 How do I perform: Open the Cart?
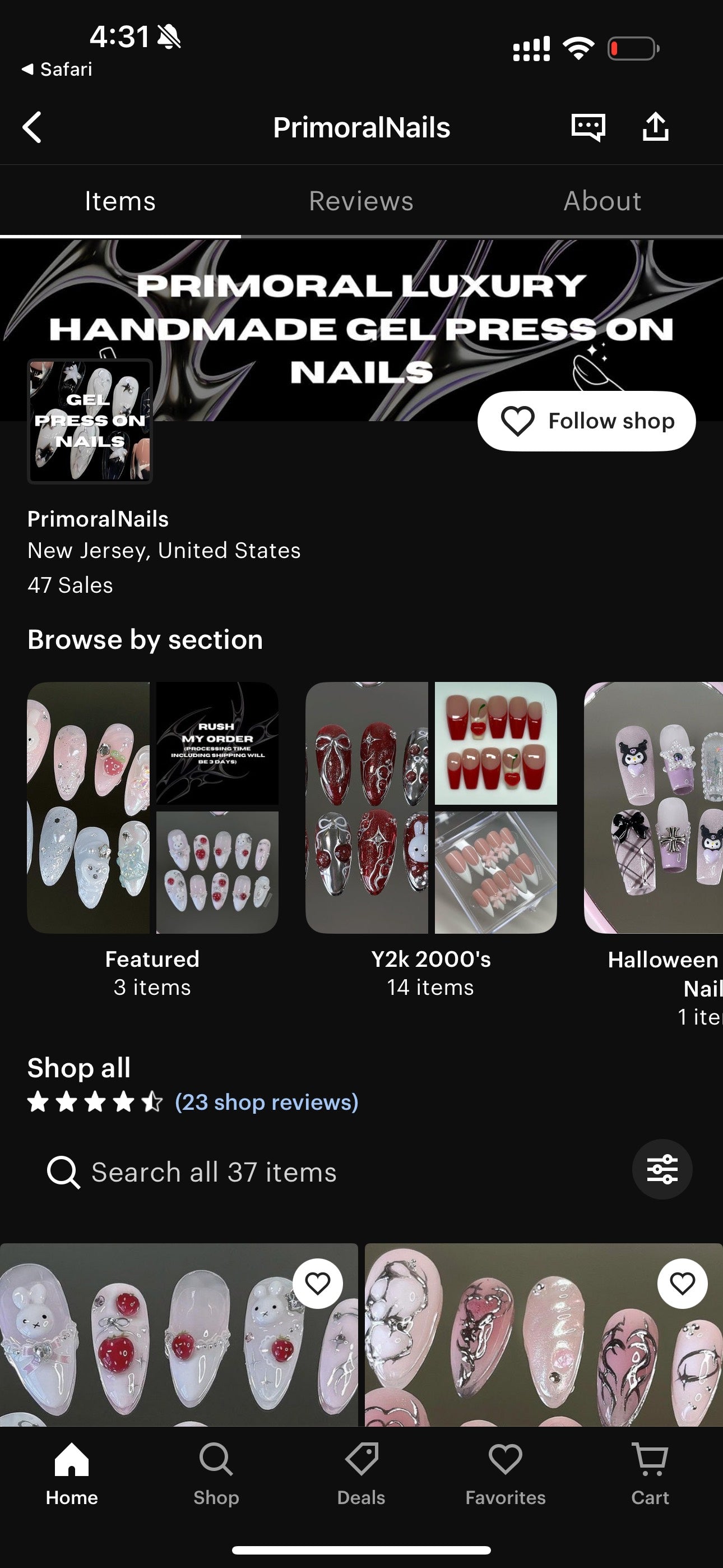(x=650, y=1473)
